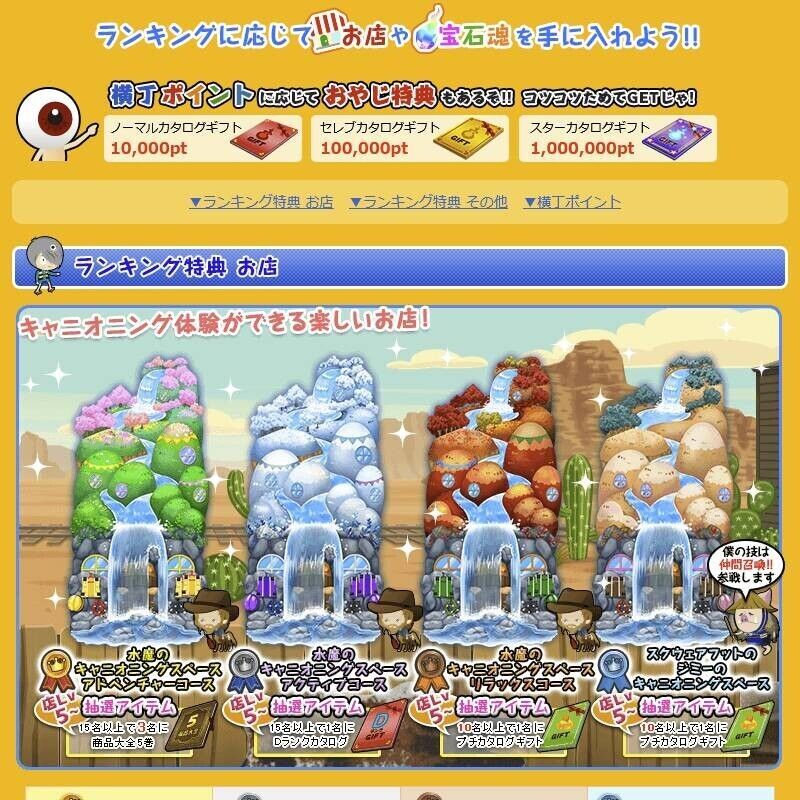Open the ランキング特典 その他 anchor link
Viewport: 800px width, 800px height.
coord(428,202)
